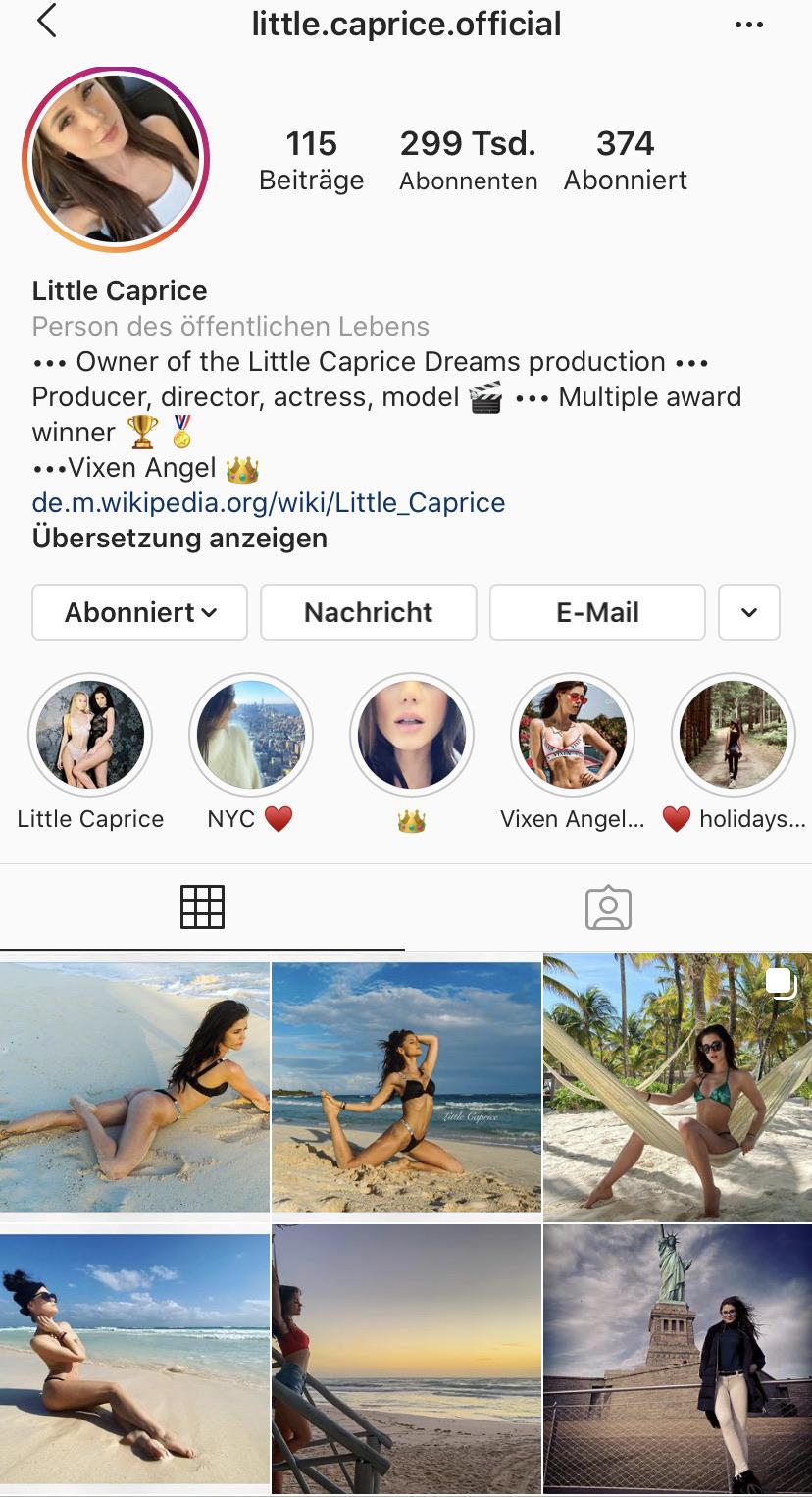Image resolution: width=812 pixels, height=1497 pixels.
Task: Send a 'Nachricht' to the account
Action: [x=368, y=611]
